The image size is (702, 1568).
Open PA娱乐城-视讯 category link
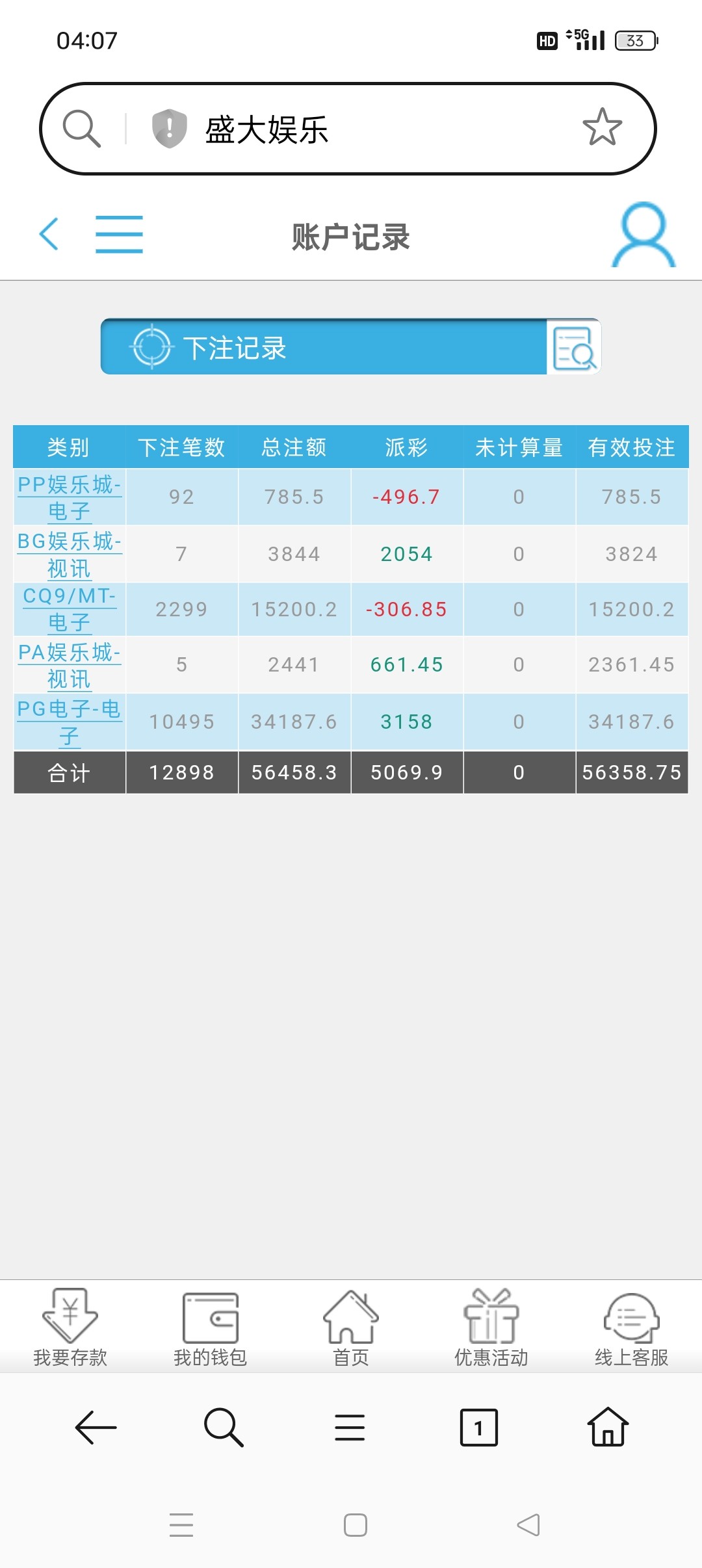tap(70, 664)
